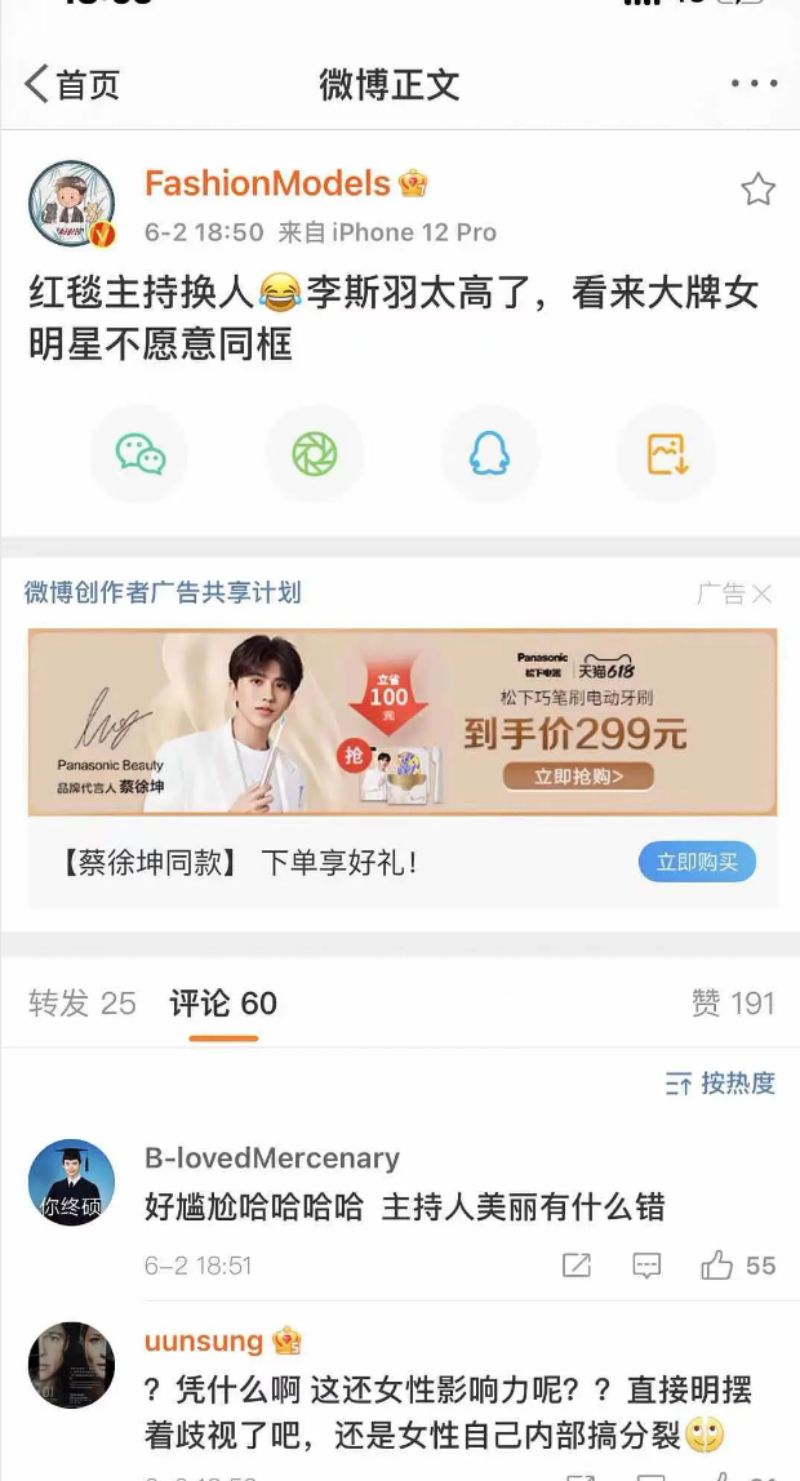The image size is (800, 1481).
Task: Tap the 立即购买 button
Action: coord(697,861)
